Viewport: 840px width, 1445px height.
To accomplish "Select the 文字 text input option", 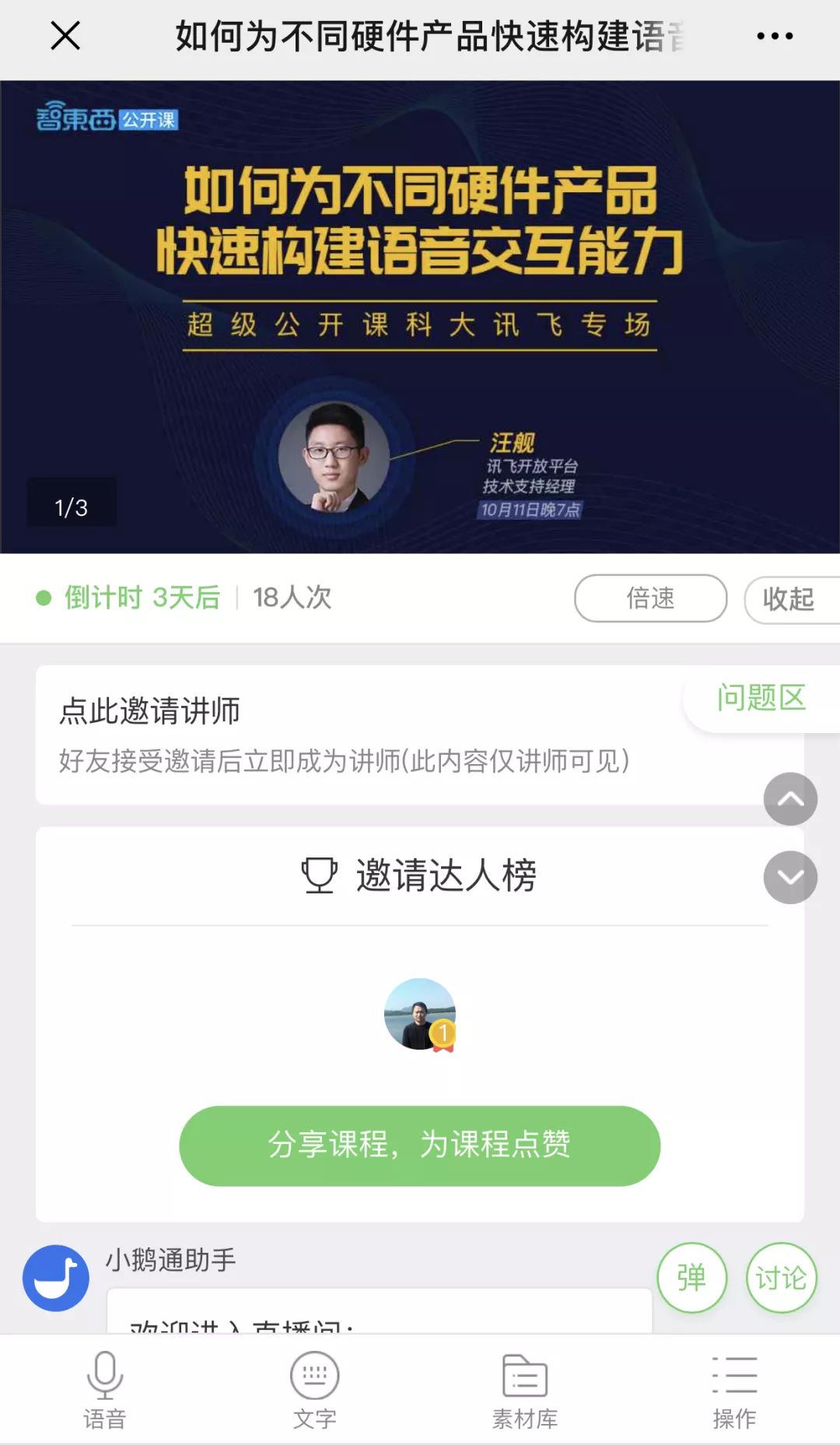I will tap(314, 1391).
